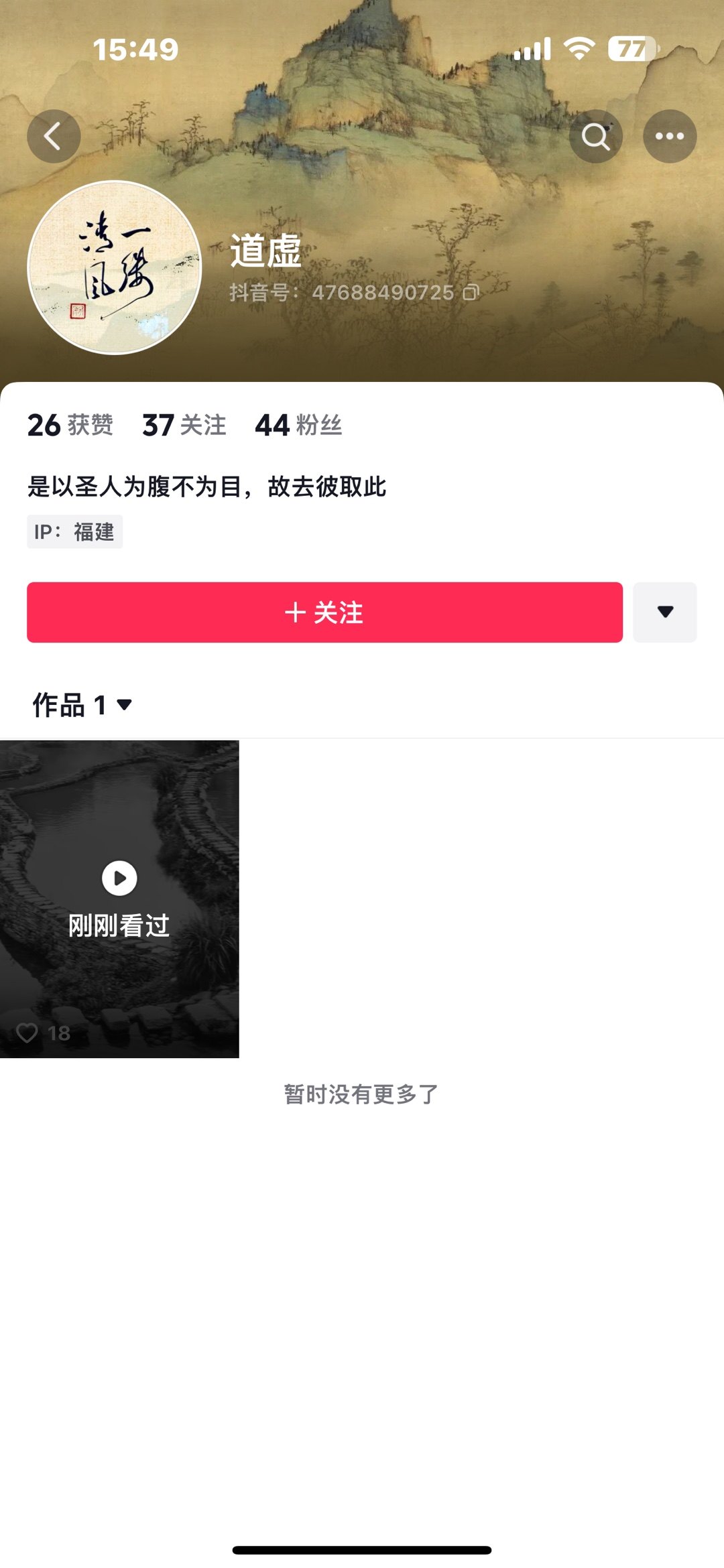Expand the arrow next to the follow button
The width and height of the screenshot is (724, 1568).
coord(664,612)
